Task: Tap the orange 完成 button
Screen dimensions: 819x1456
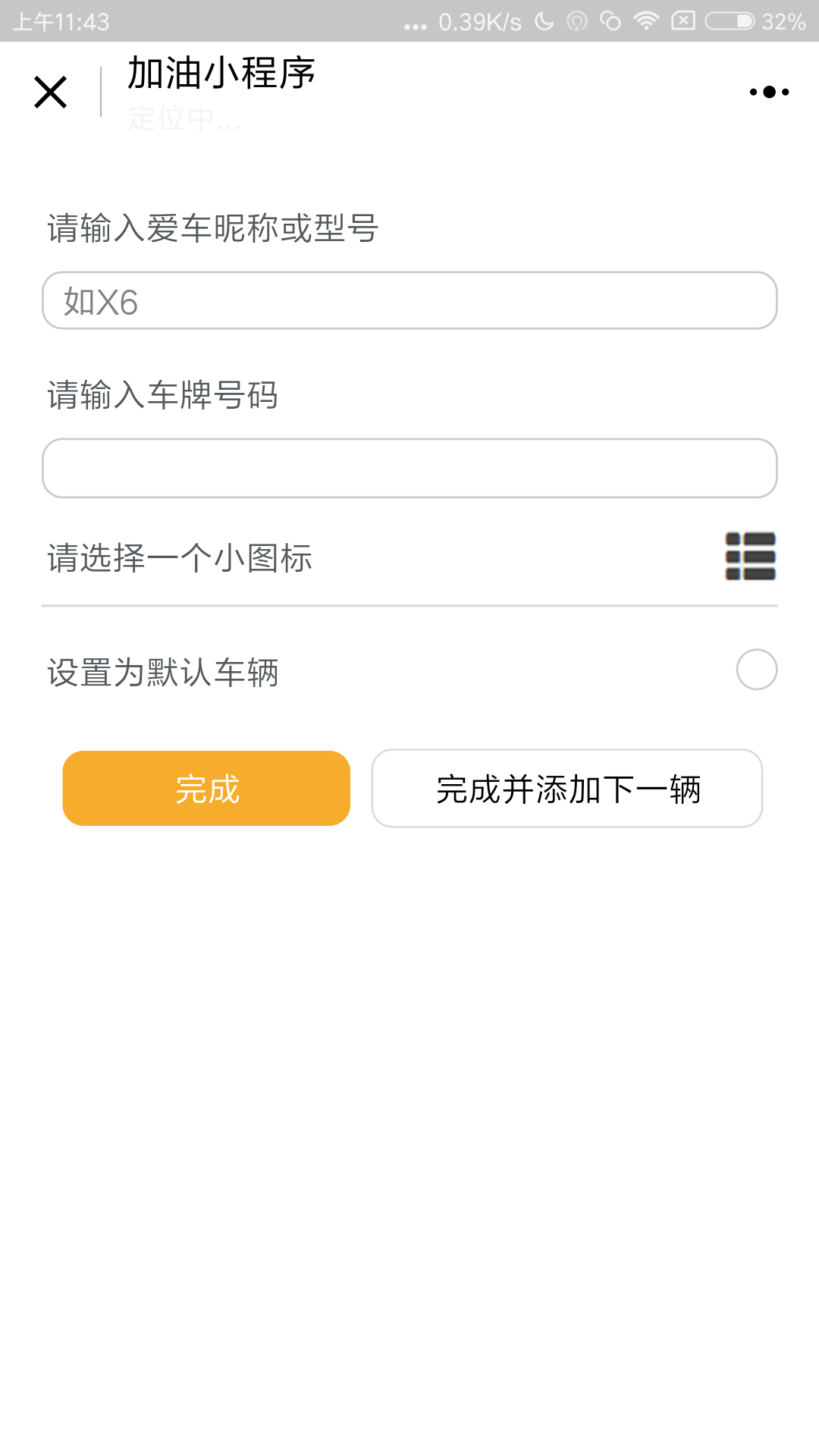Action: point(206,789)
